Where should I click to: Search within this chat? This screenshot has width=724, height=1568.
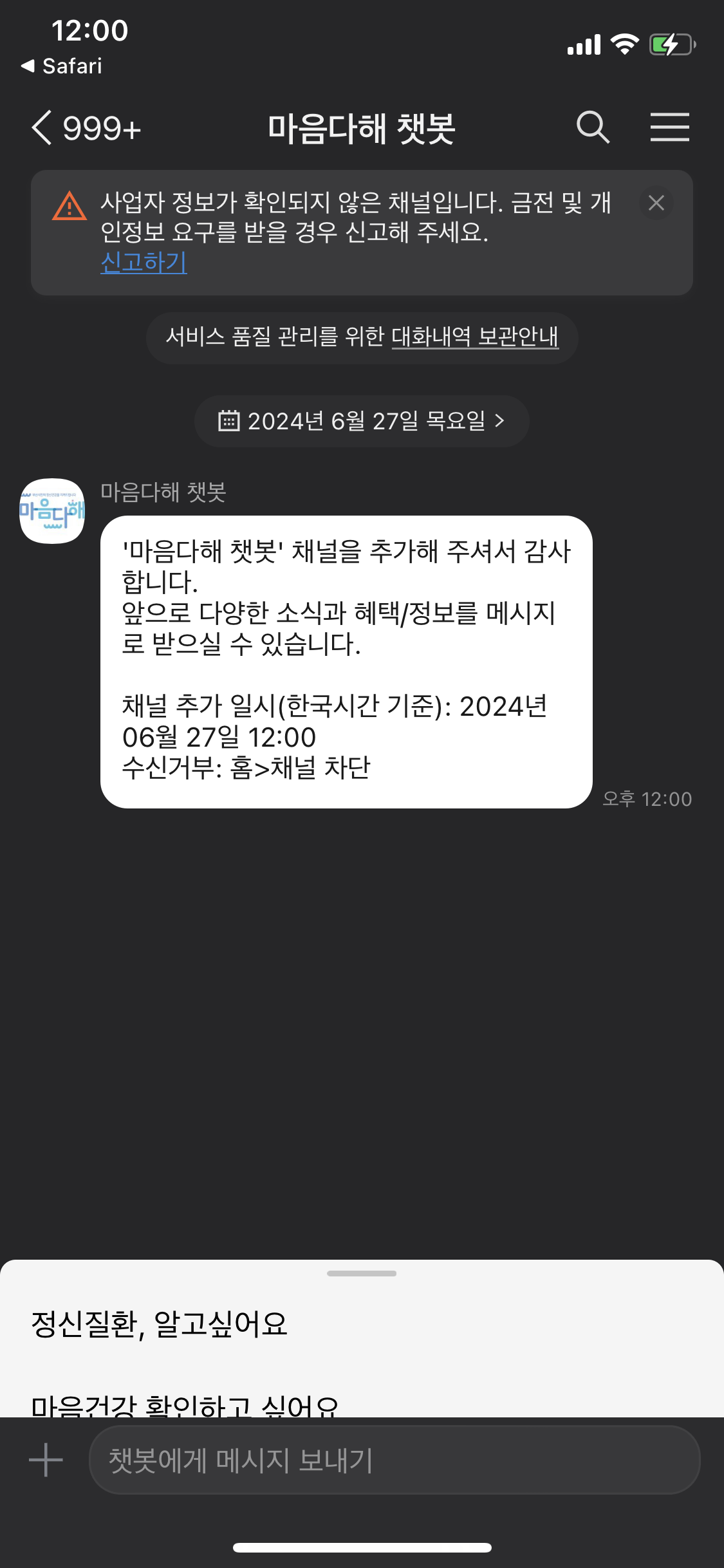tap(593, 127)
